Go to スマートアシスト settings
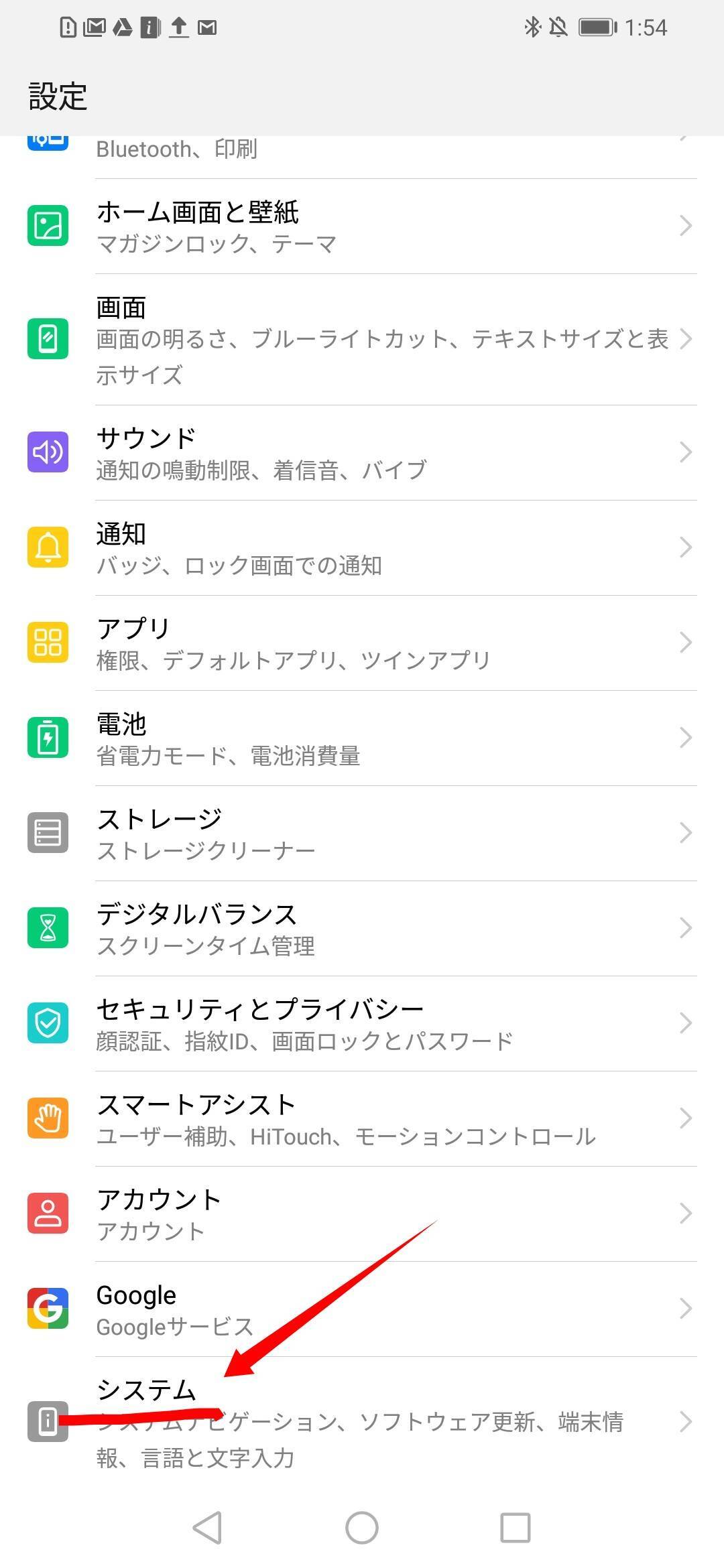724x1568 pixels. tap(362, 1119)
